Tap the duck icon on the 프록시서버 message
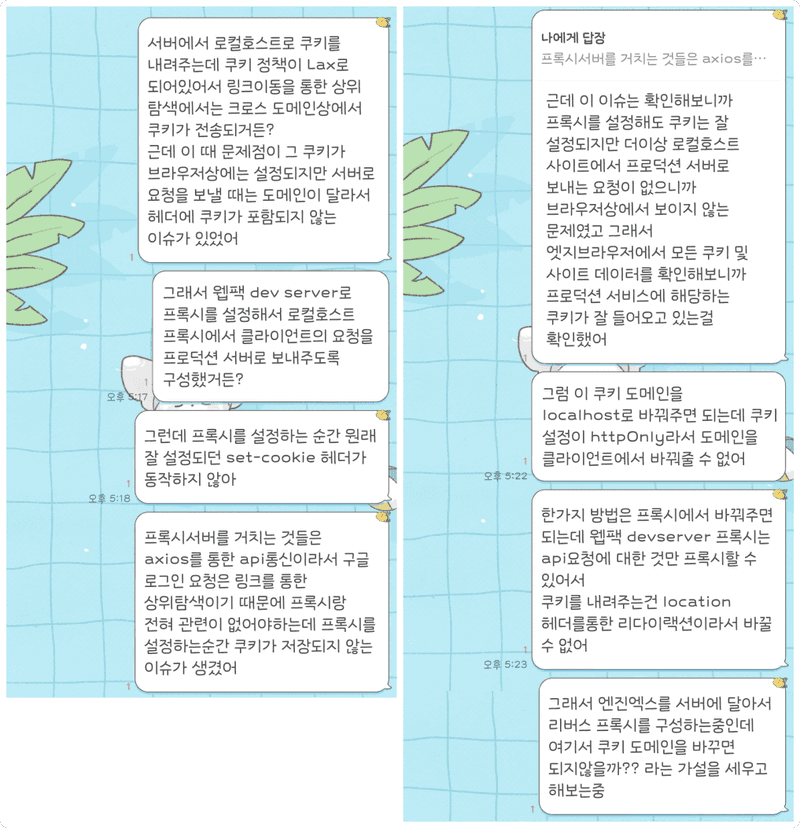Screen dimensions: 800x828 coord(382,516)
